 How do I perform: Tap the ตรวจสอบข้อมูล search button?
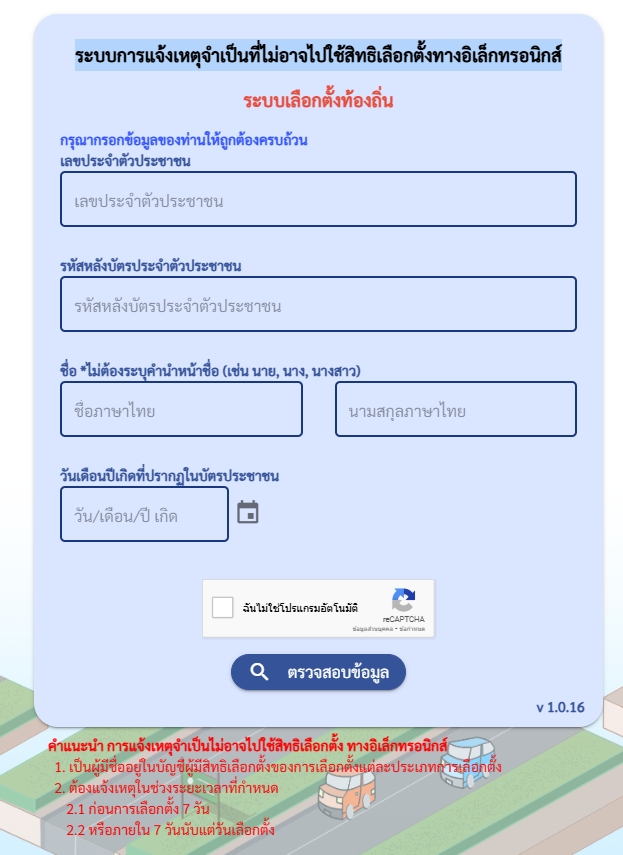coord(318,672)
